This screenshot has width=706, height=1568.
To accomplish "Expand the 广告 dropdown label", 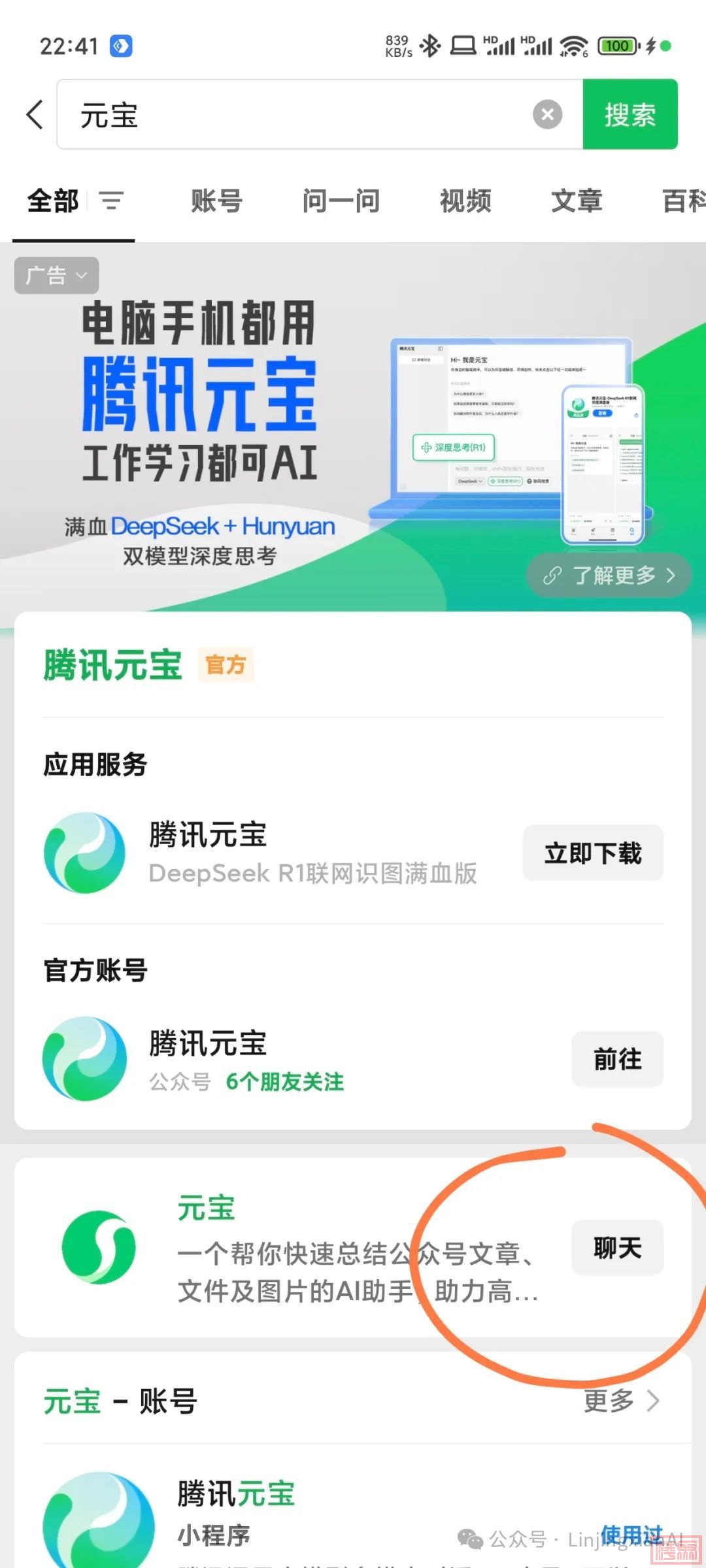I will coord(56,275).
